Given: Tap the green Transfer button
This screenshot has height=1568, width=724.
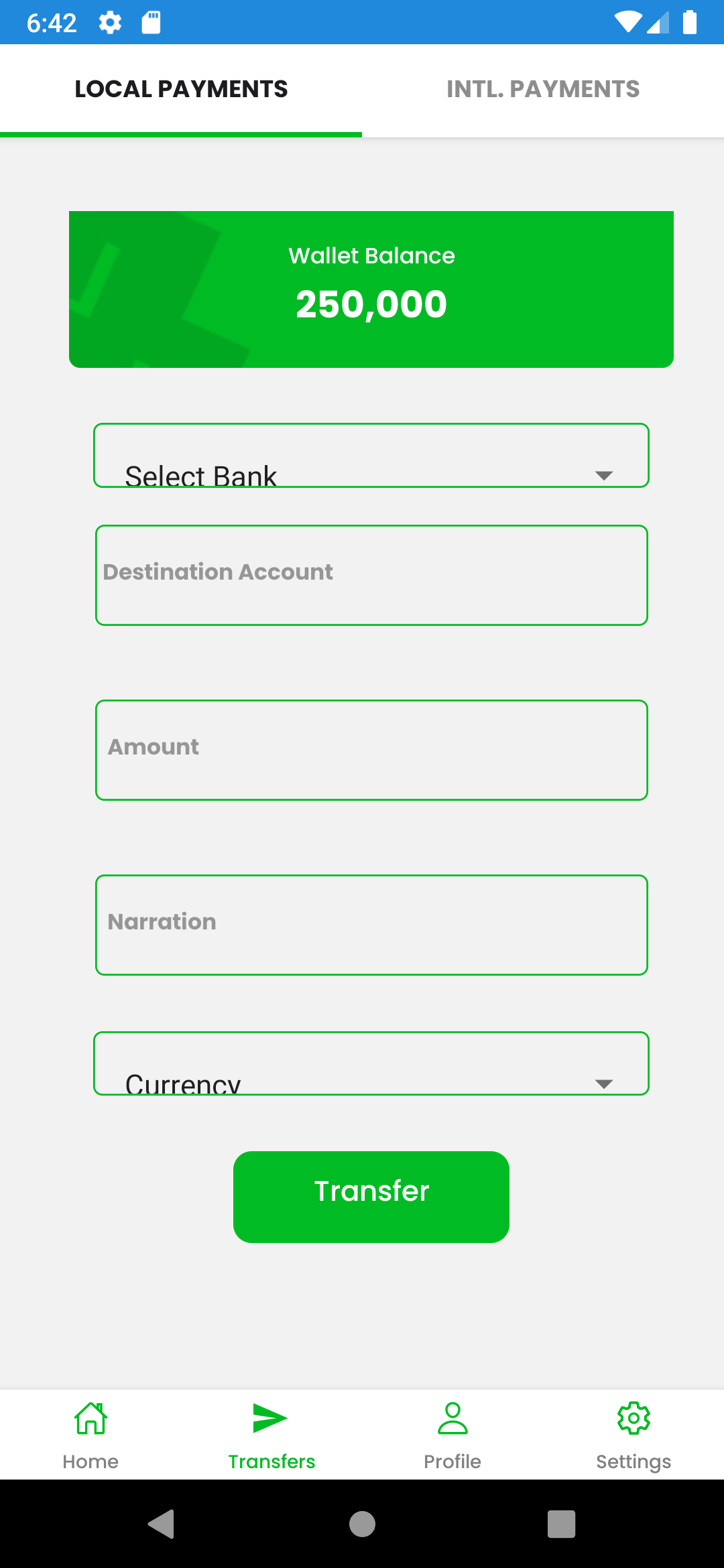Looking at the screenshot, I should click(x=371, y=1197).
